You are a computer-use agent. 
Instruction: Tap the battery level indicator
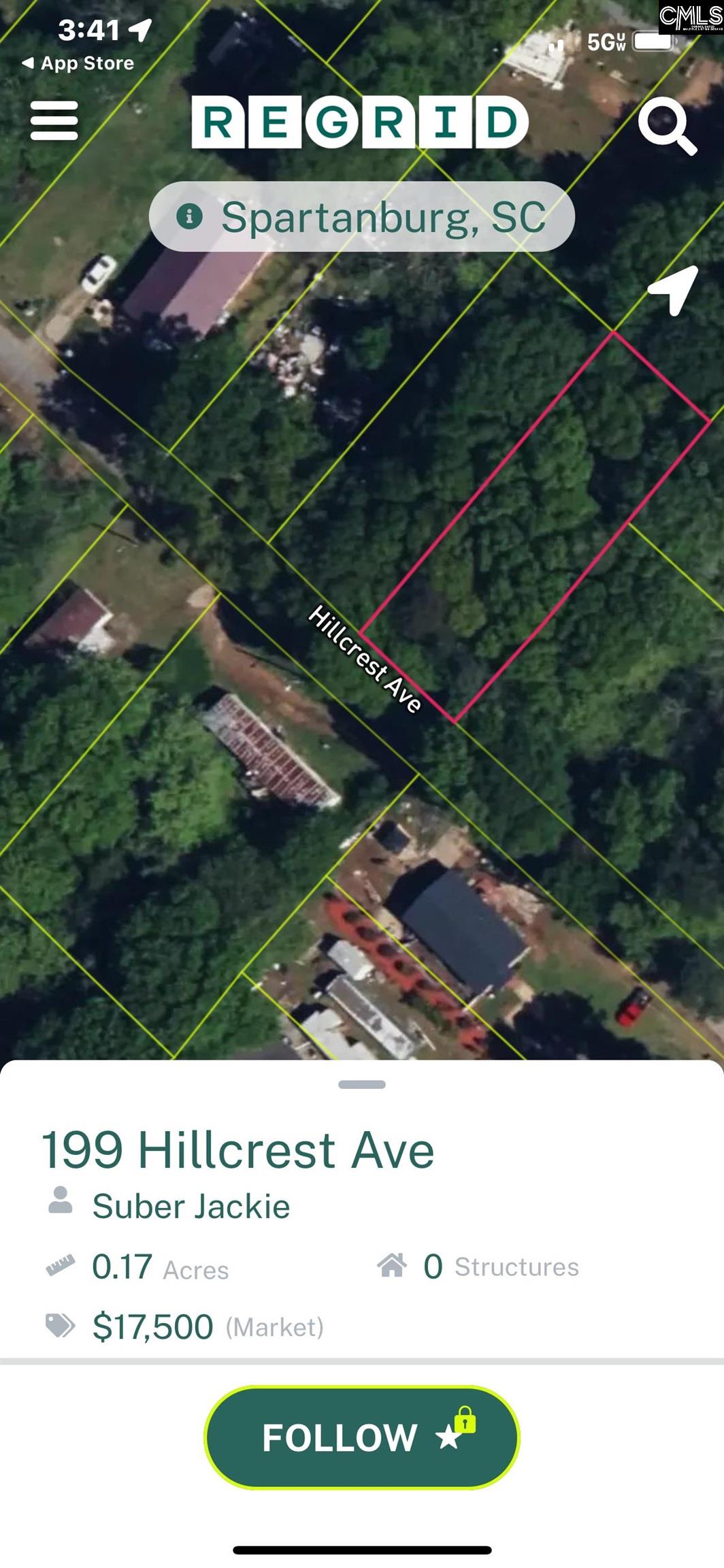coord(651,41)
